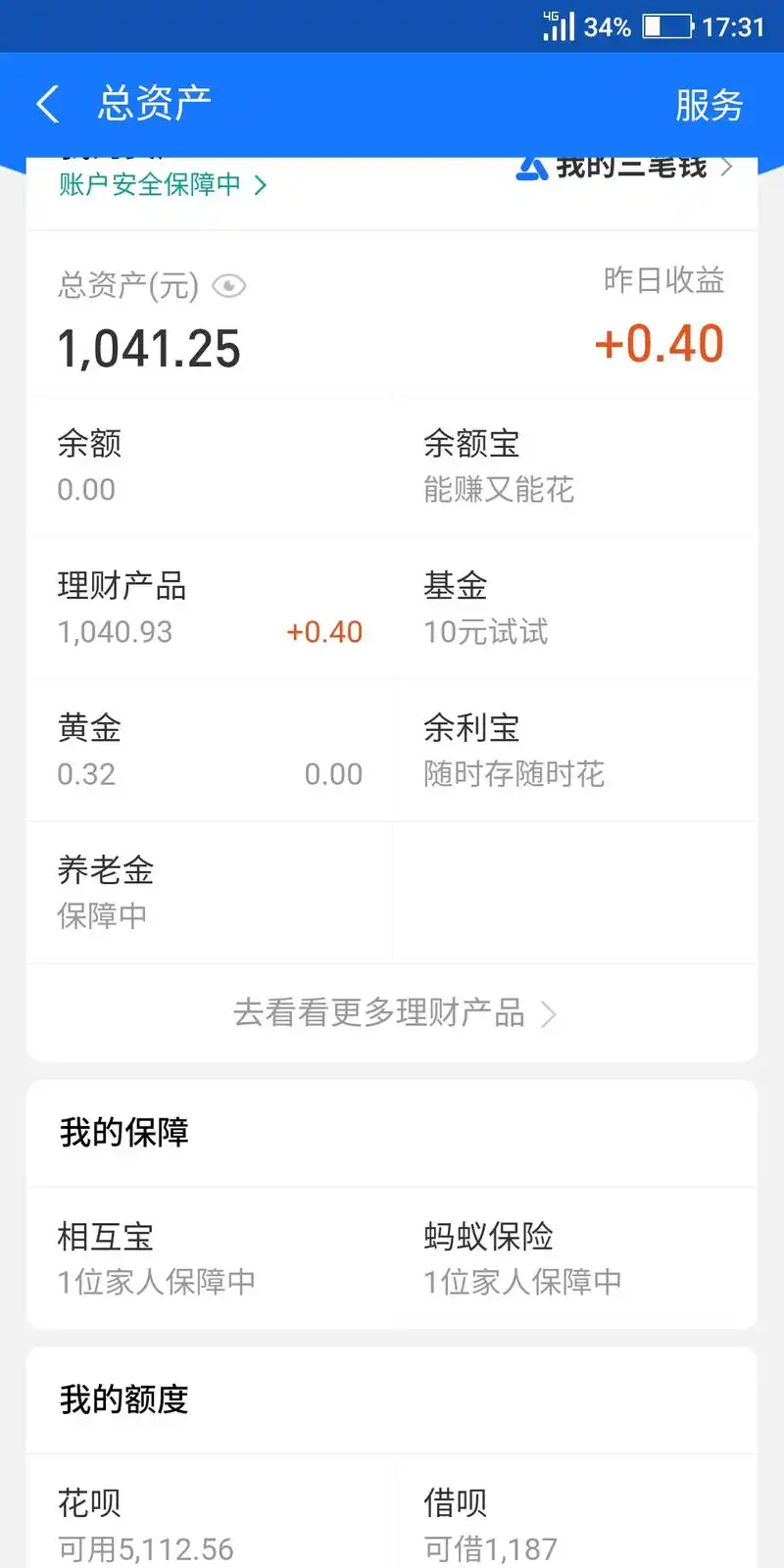The width and height of the screenshot is (784, 1568).
Task: Tap the back arrow to leave 总资产
Action: tap(46, 103)
